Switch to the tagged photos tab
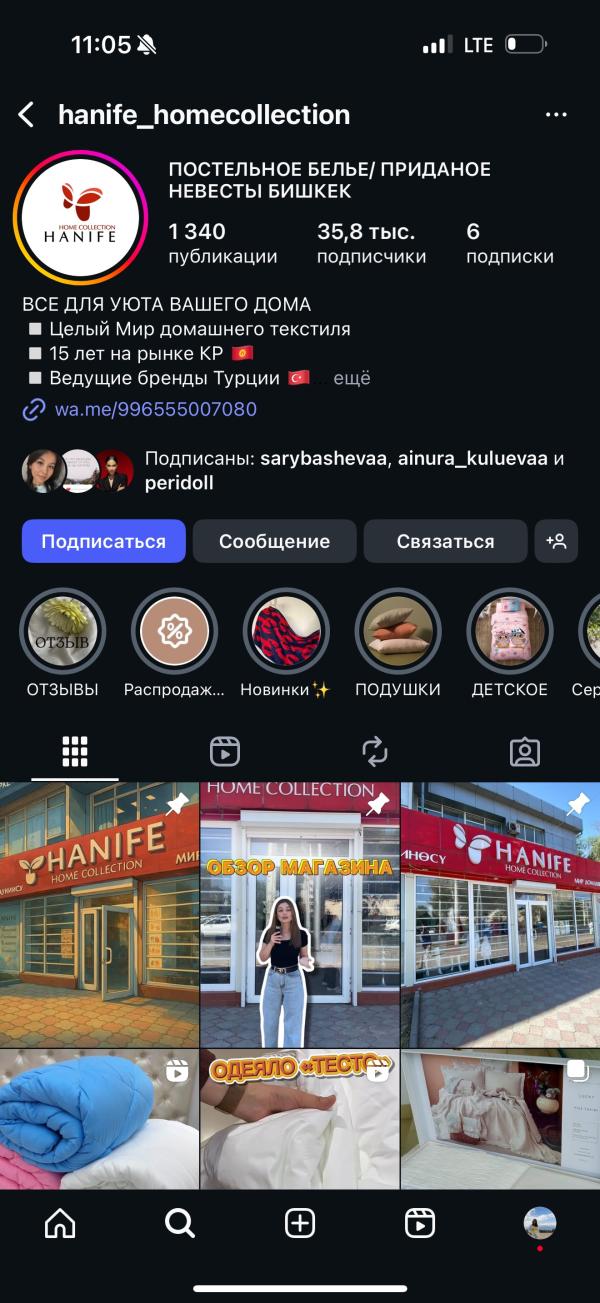This screenshot has height=1303, width=600. 525,751
